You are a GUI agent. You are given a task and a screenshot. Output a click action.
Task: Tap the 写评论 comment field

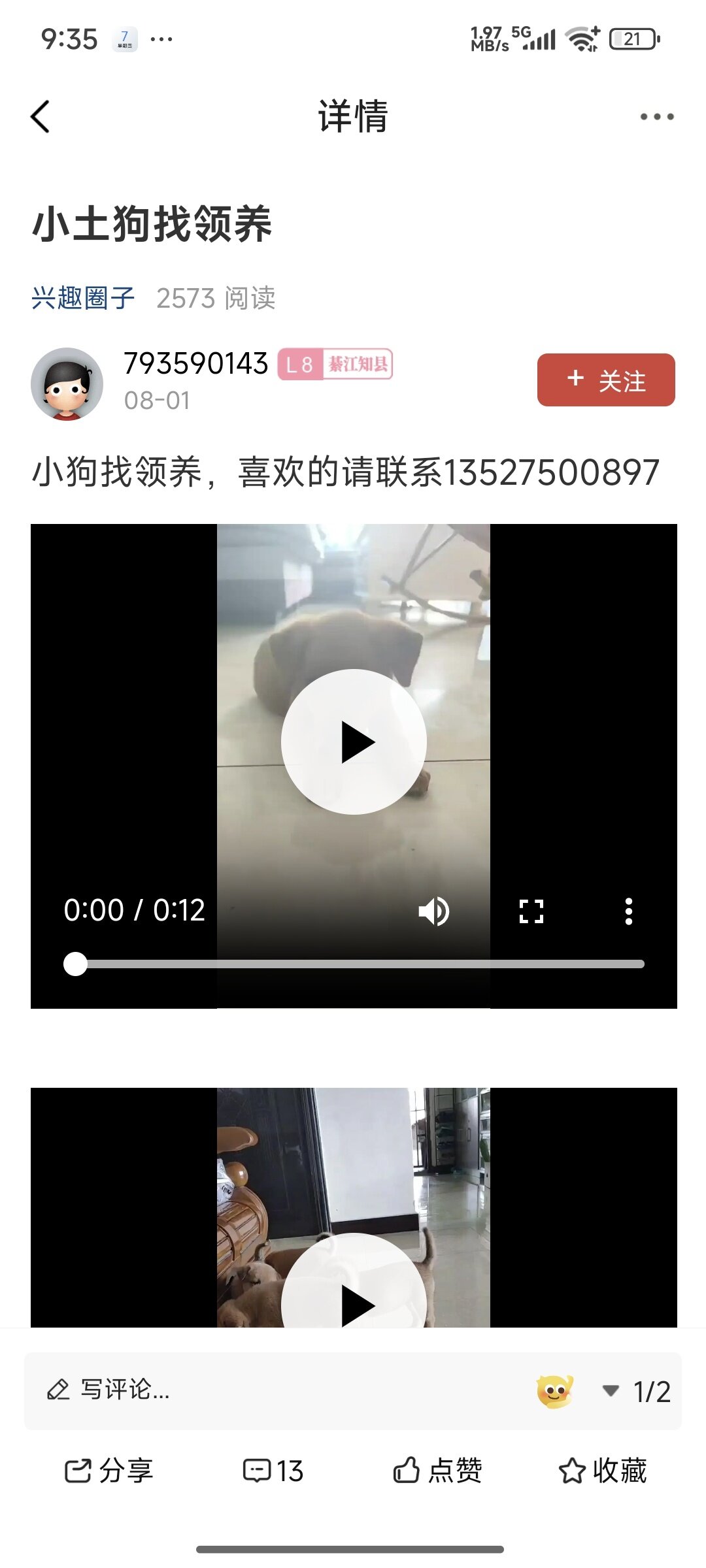(x=261, y=1390)
